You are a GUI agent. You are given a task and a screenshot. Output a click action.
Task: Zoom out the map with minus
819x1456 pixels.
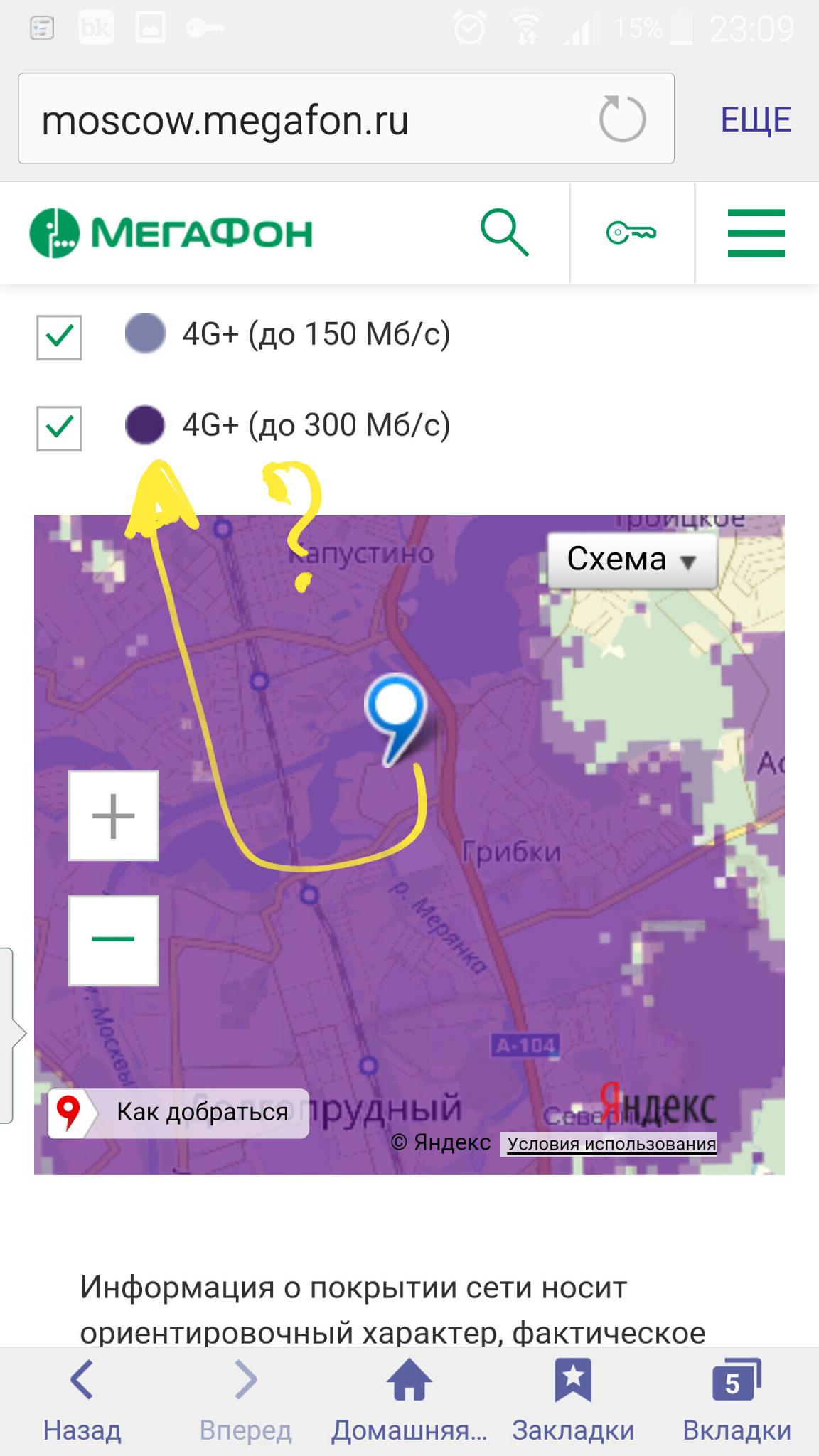tap(114, 940)
